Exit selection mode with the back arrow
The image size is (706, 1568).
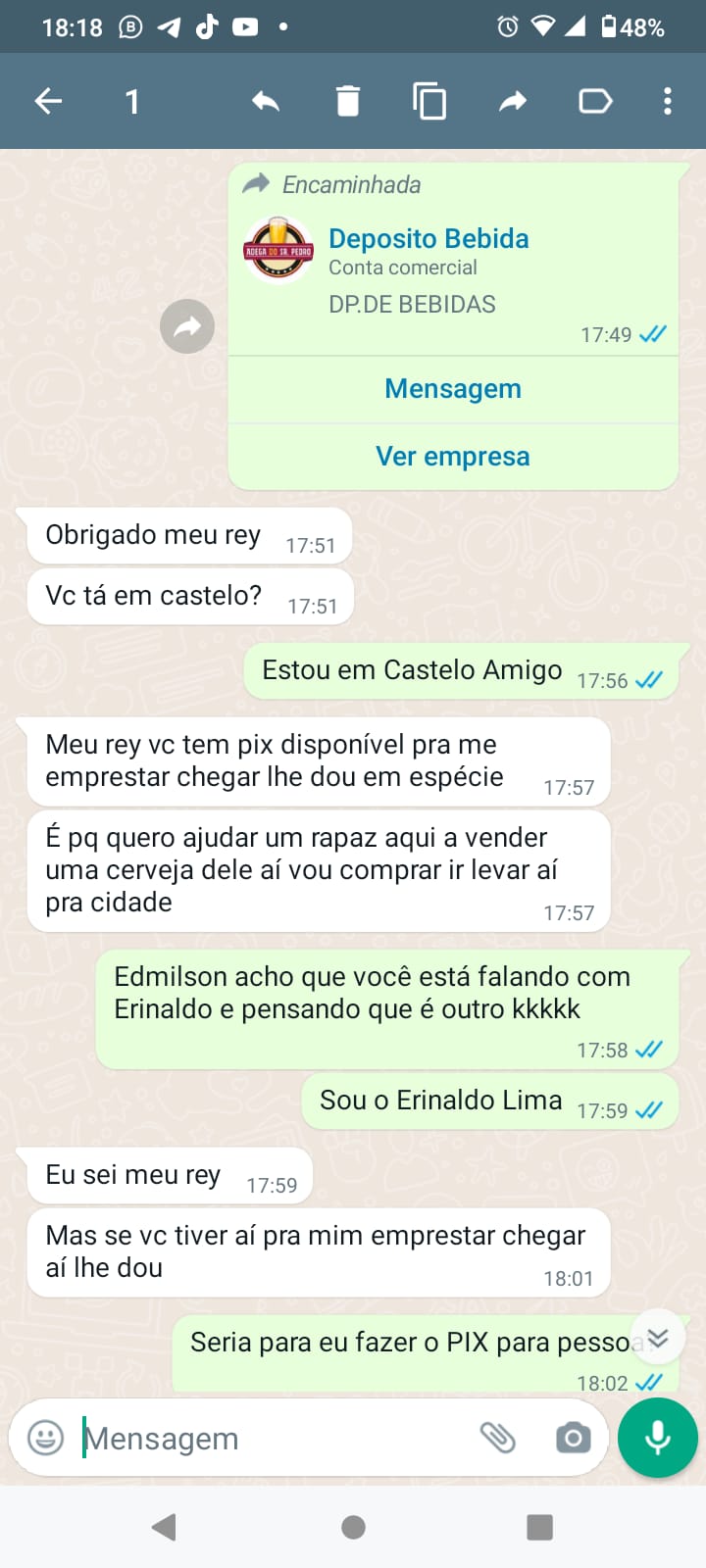[48, 101]
